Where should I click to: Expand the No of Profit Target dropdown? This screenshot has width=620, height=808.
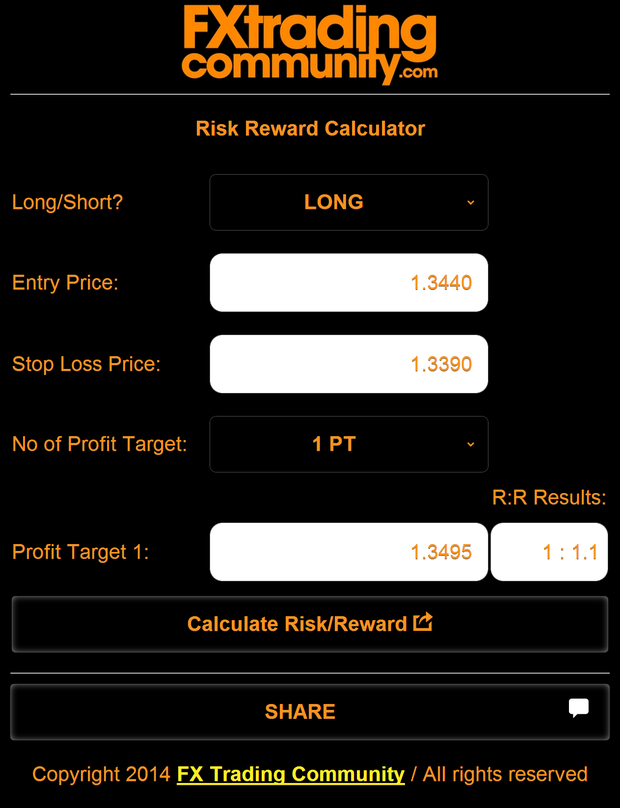(x=348, y=444)
